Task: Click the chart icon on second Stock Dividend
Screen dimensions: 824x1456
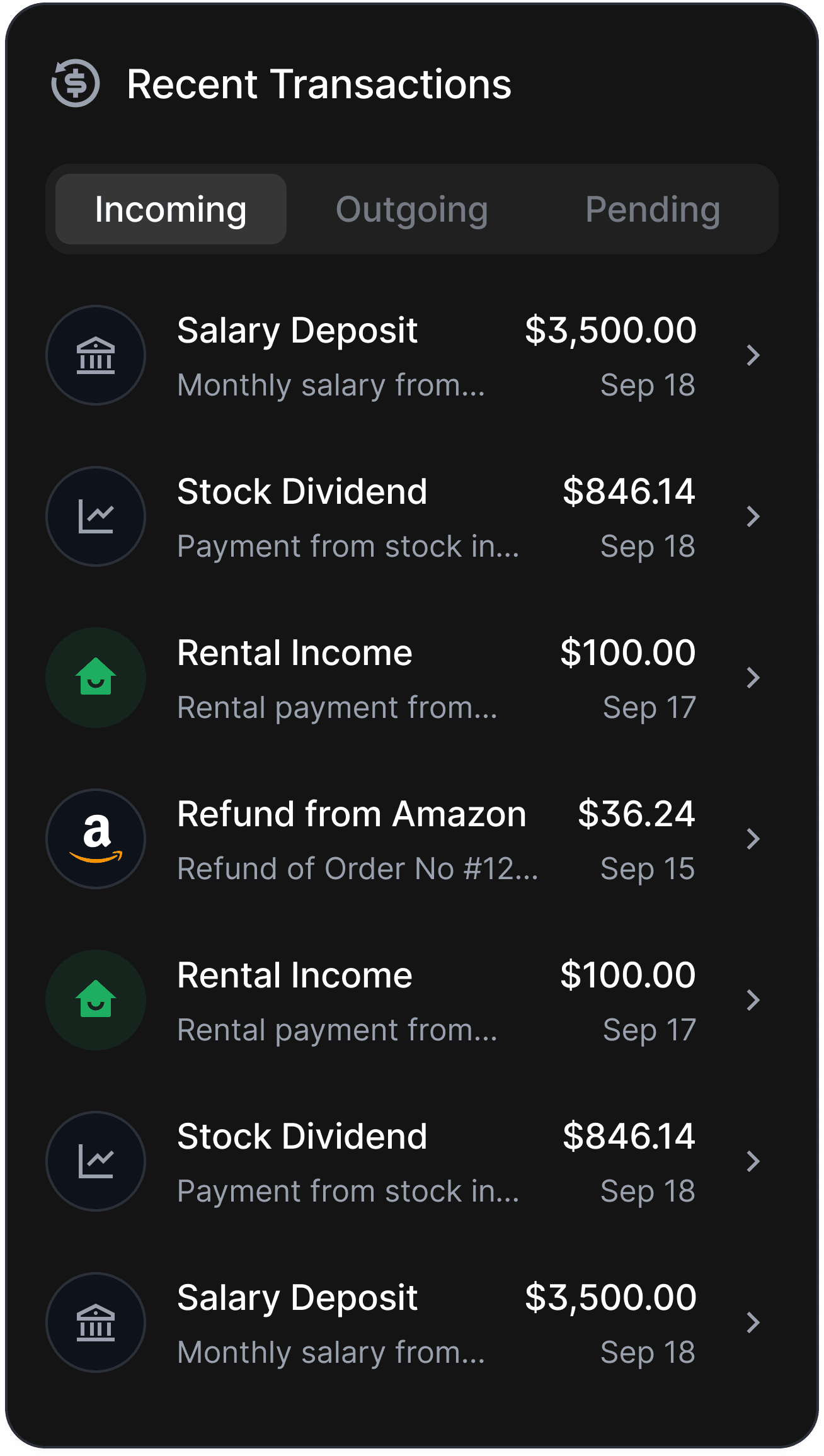Action: click(95, 1160)
